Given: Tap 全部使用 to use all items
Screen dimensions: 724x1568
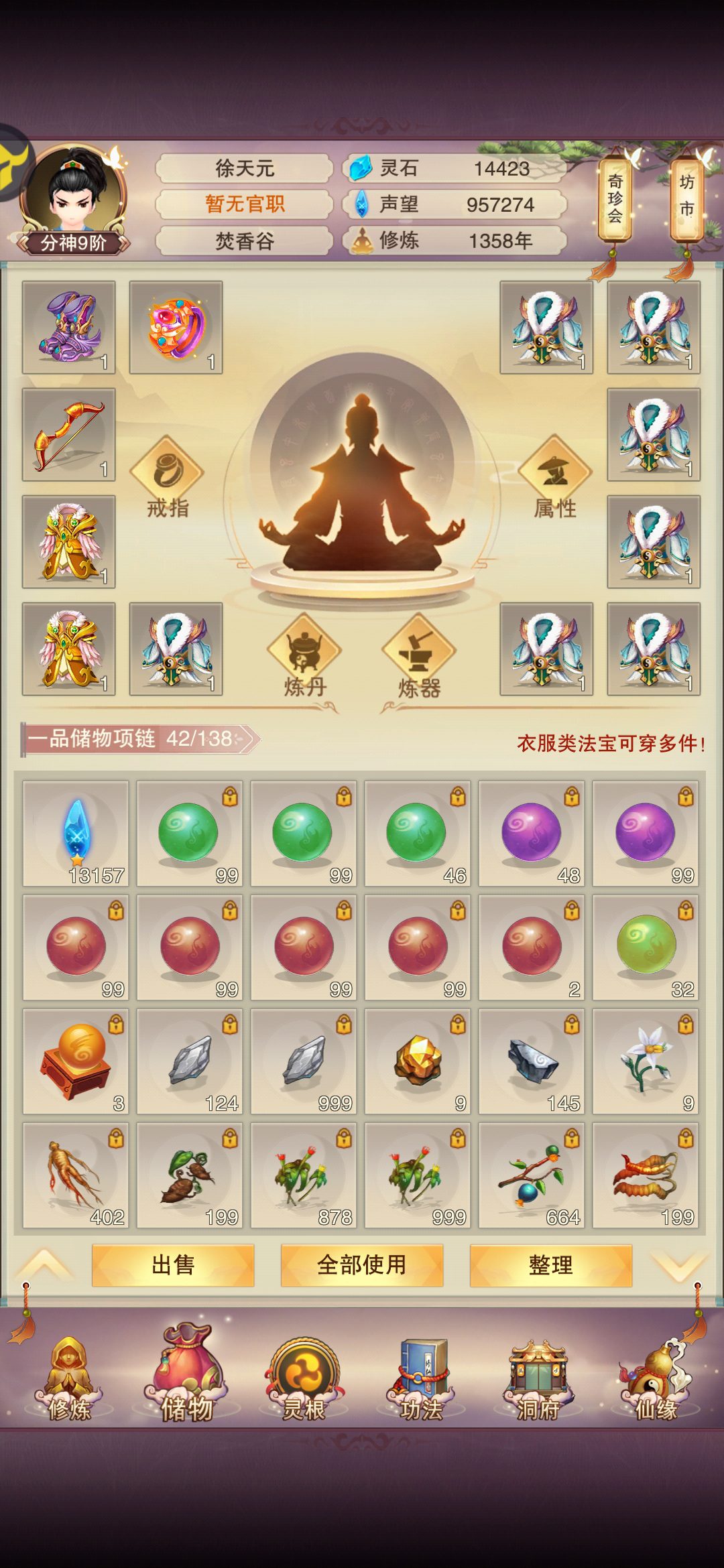Looking at the screenshot, I should point(362,1265).
